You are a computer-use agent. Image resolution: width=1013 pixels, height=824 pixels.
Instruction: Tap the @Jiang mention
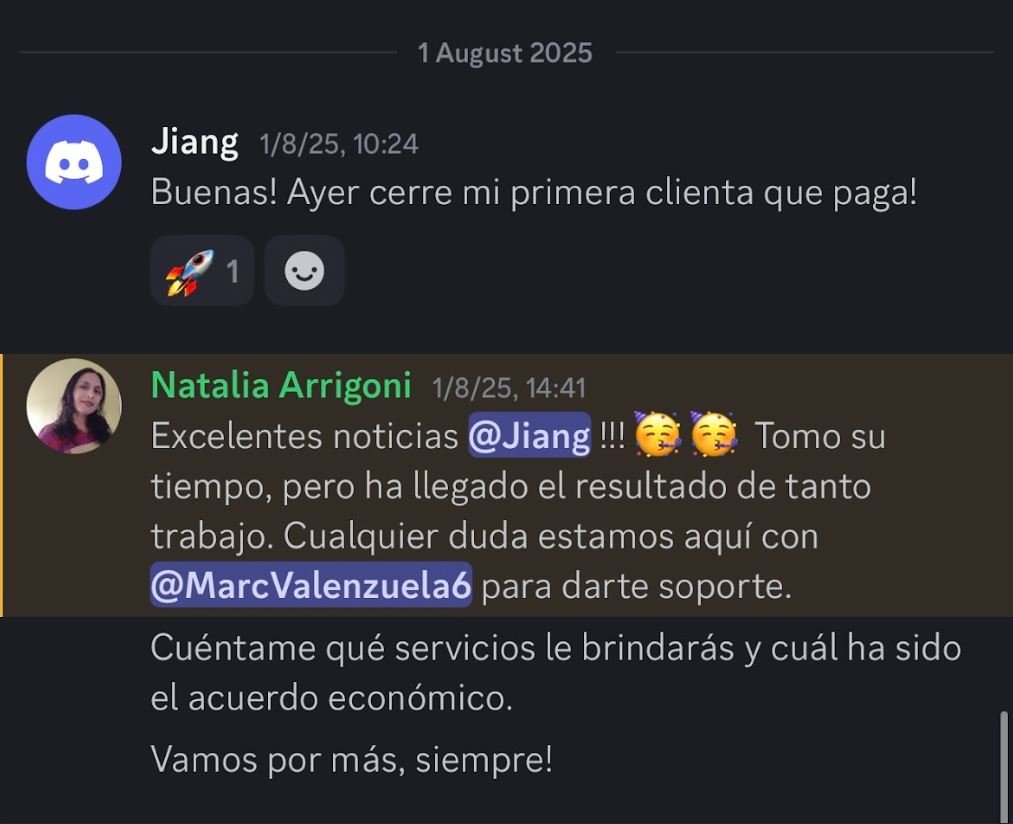(529, 437)
